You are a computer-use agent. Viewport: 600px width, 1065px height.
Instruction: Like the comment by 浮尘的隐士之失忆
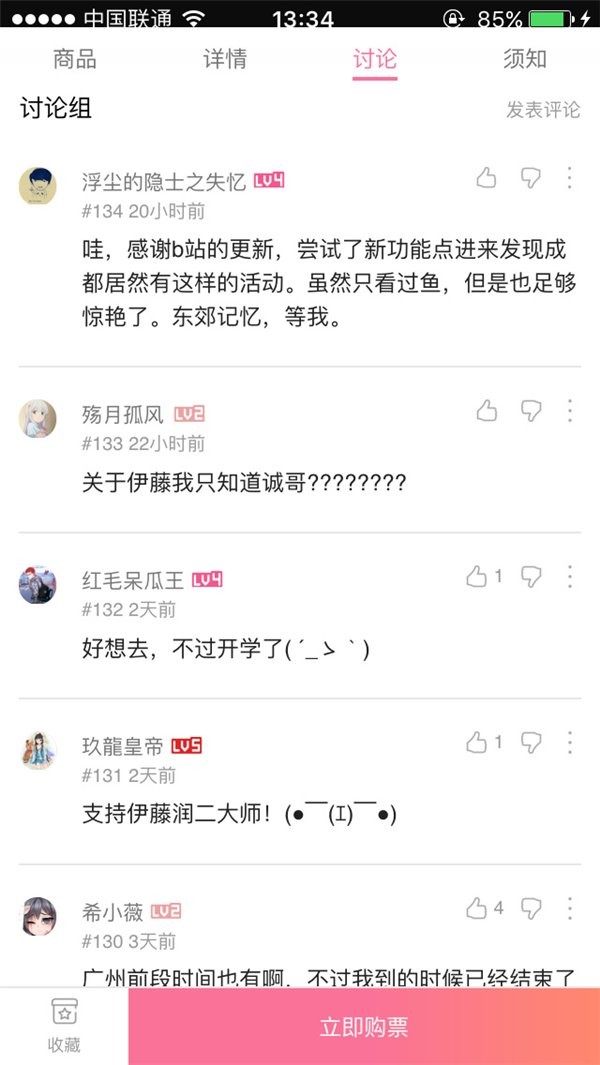tap(486, 179)
